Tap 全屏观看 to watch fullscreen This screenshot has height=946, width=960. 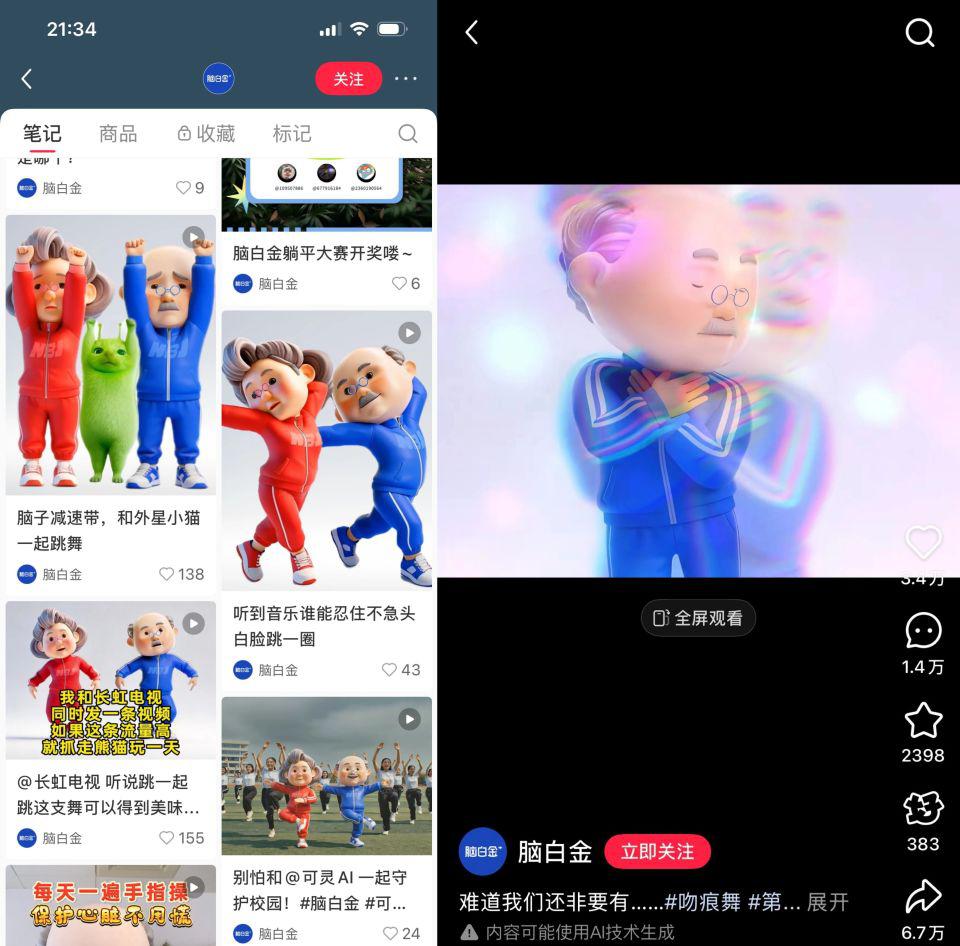[698, 618]
